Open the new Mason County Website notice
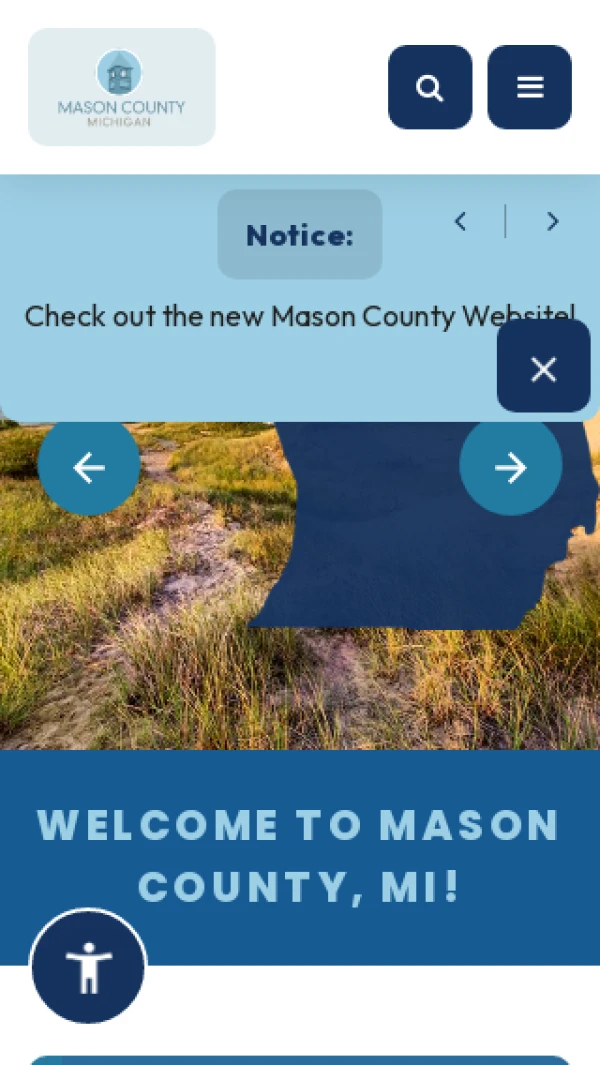Viewport: 600px width, 1065px height. tap(260, 316)
